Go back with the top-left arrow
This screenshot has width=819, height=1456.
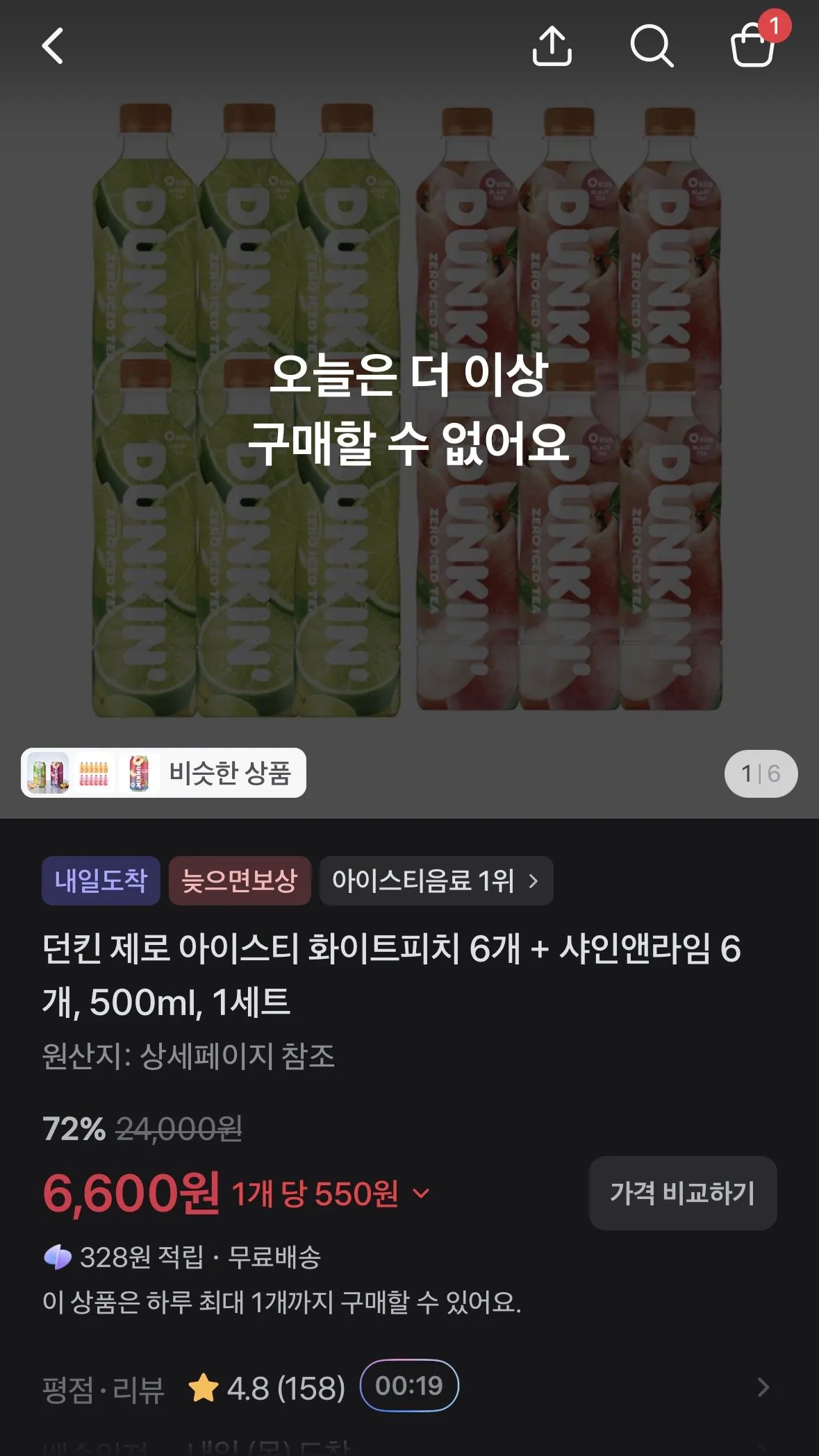[53, 46]
